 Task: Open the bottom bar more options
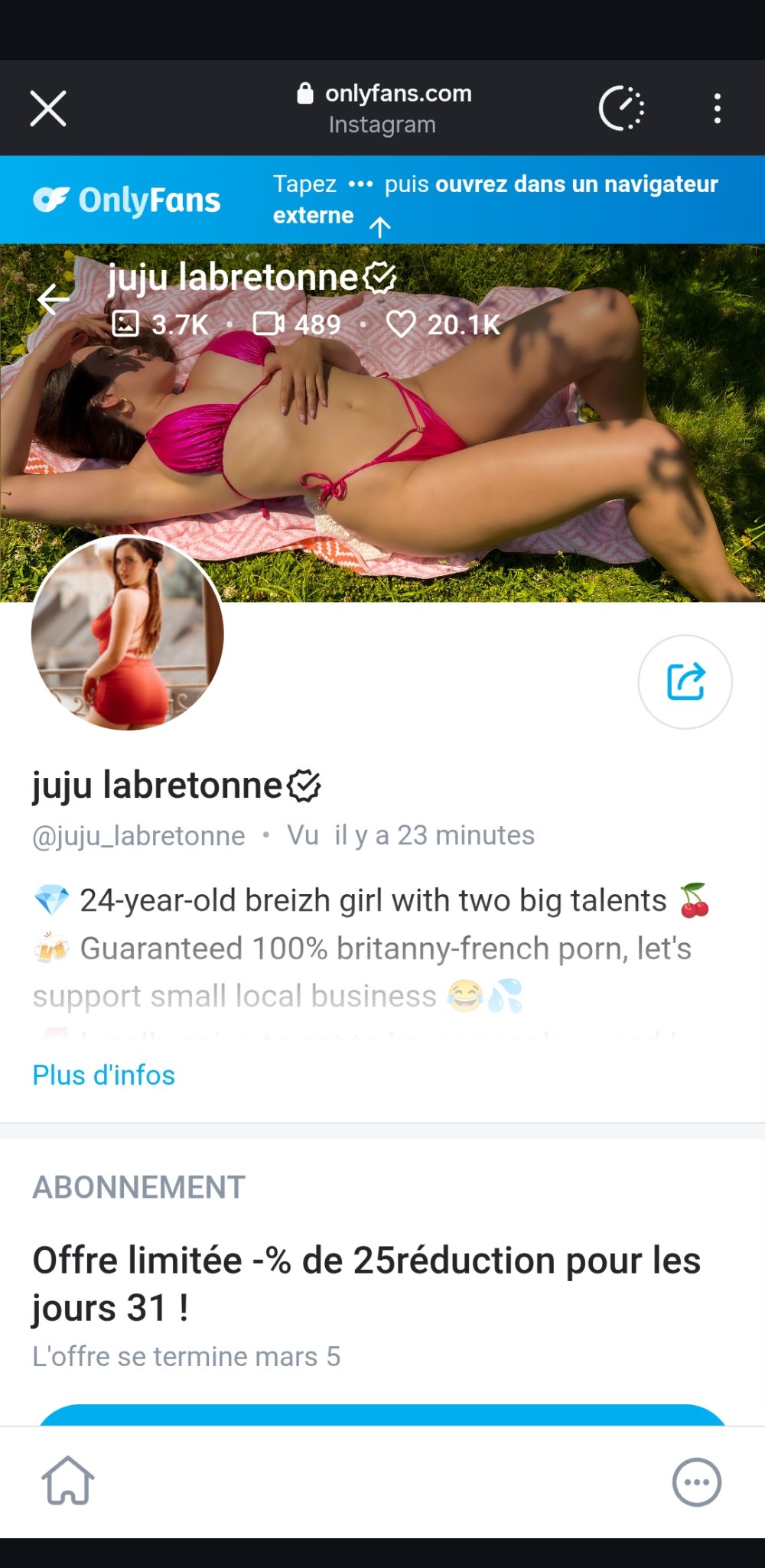(696, 1482)
